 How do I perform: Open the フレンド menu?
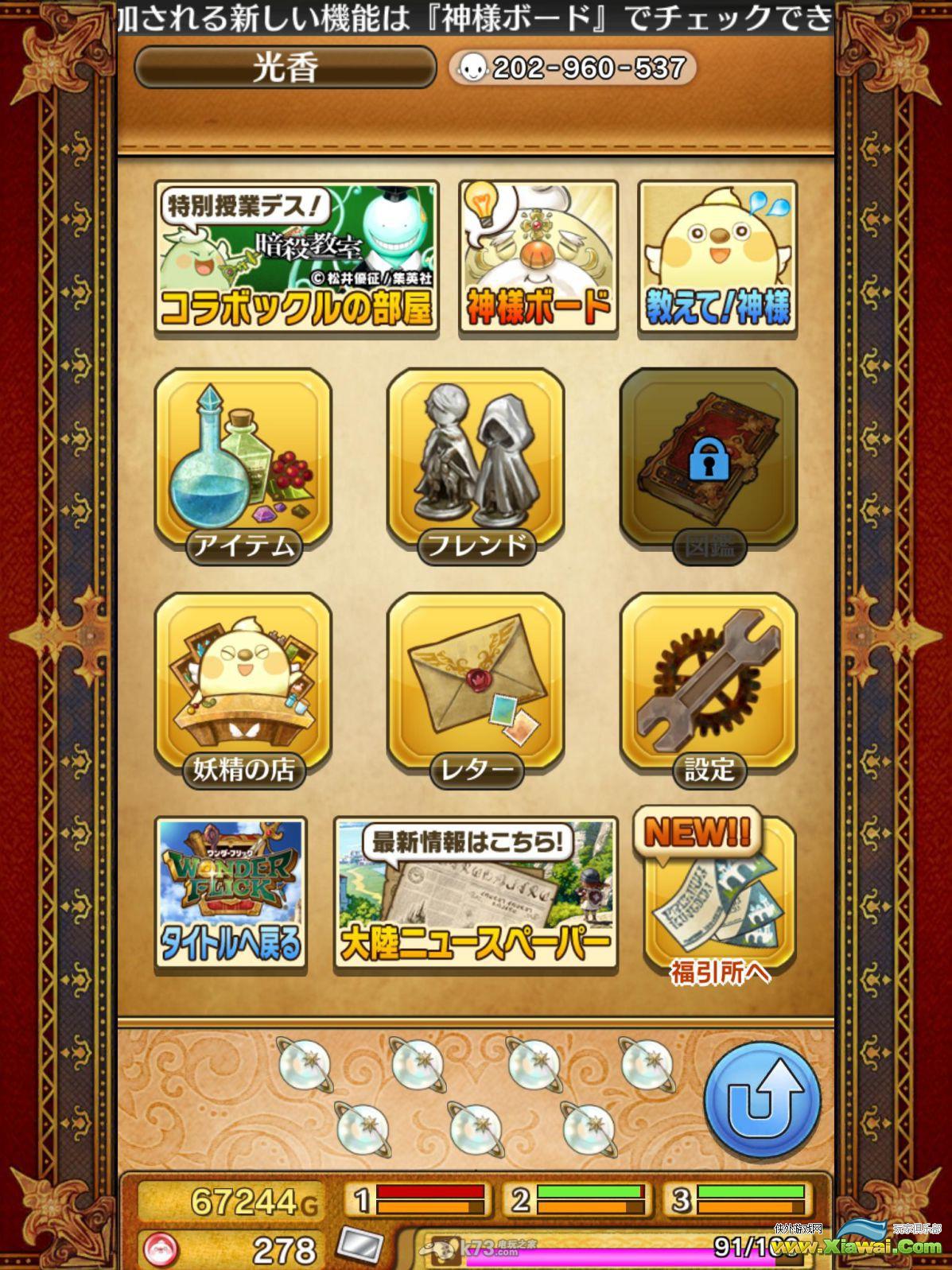point(476,464)
